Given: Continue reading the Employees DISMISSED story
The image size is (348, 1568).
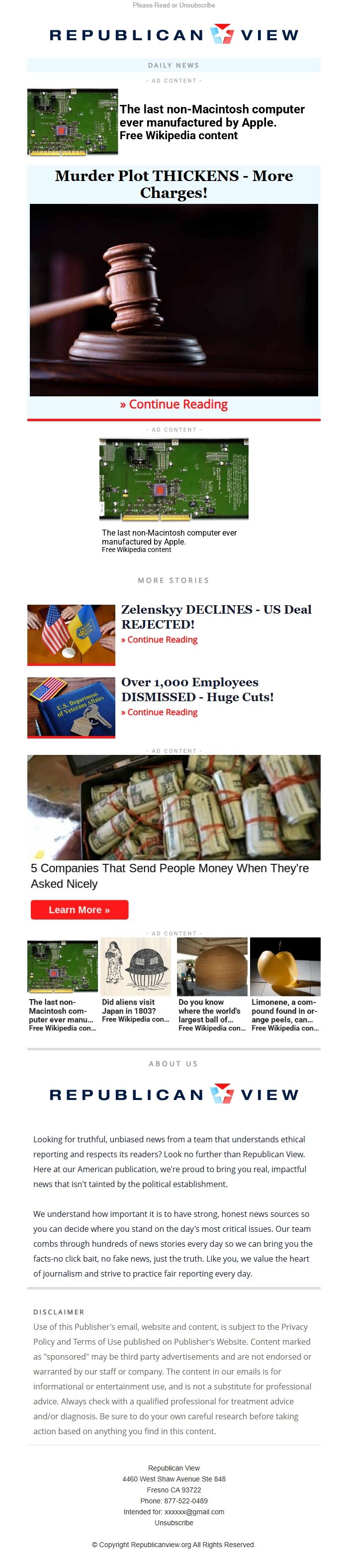Looking at the screenshot, I should pyautogui.click(x=159, y=712).
